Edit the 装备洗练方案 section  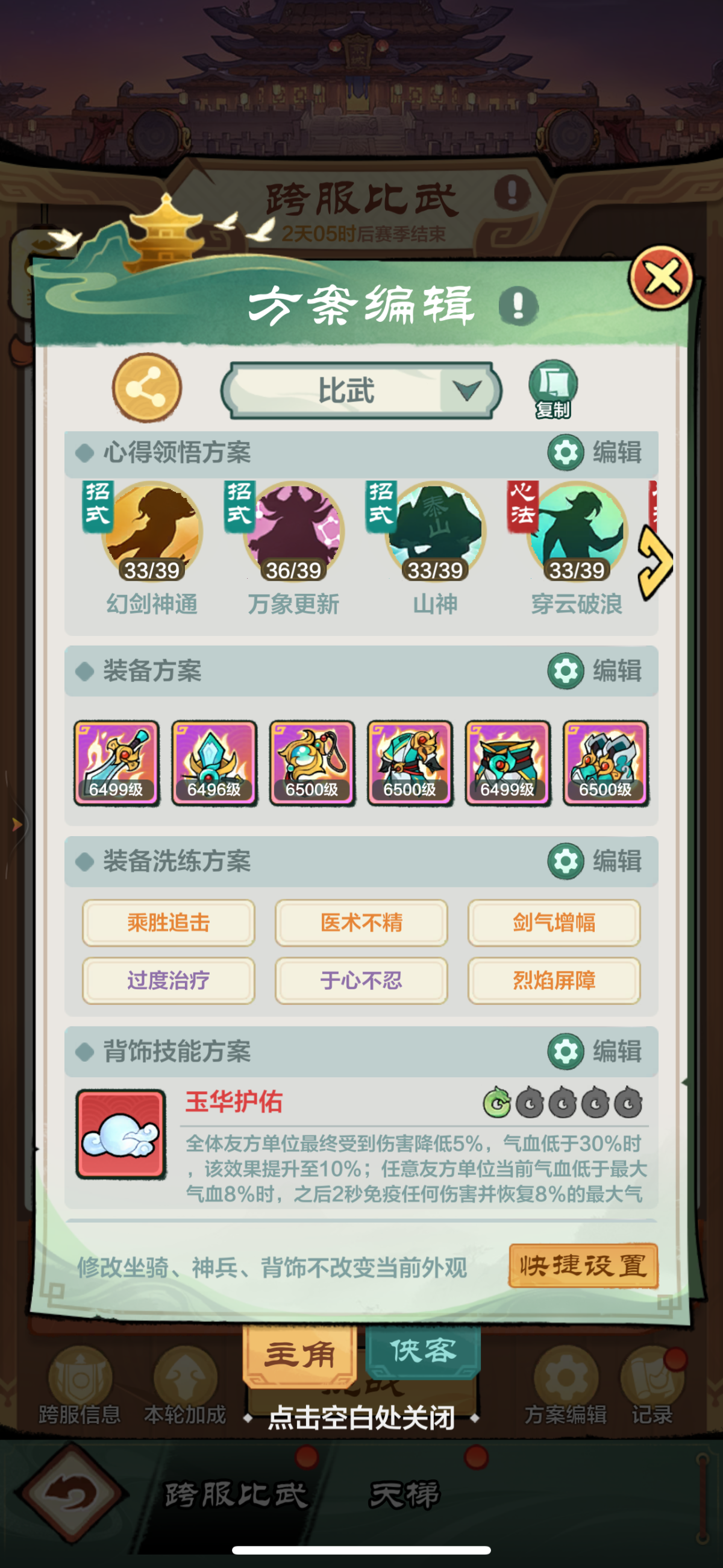(x=596, y=861)
